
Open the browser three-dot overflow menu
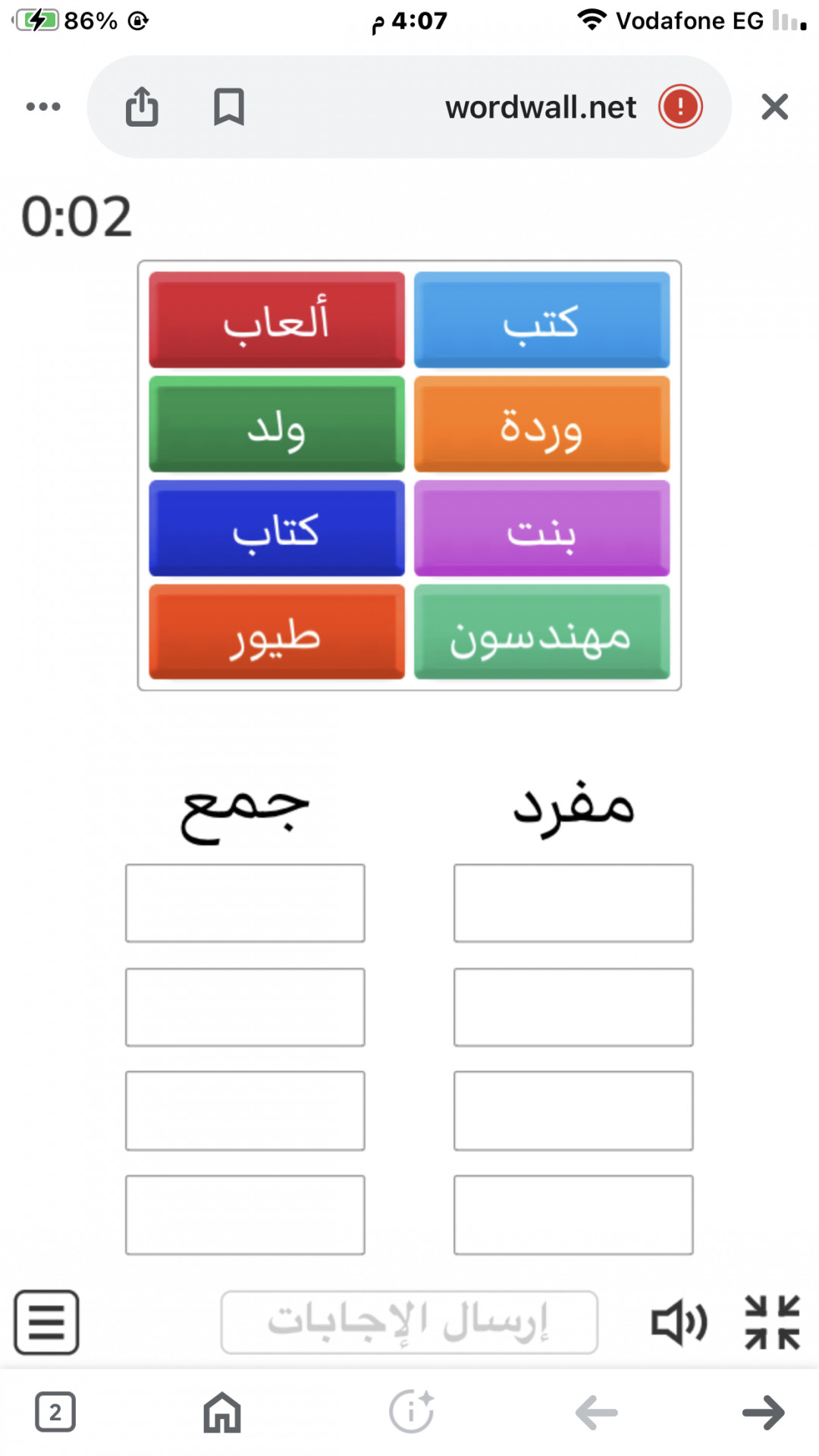point(43,107)
